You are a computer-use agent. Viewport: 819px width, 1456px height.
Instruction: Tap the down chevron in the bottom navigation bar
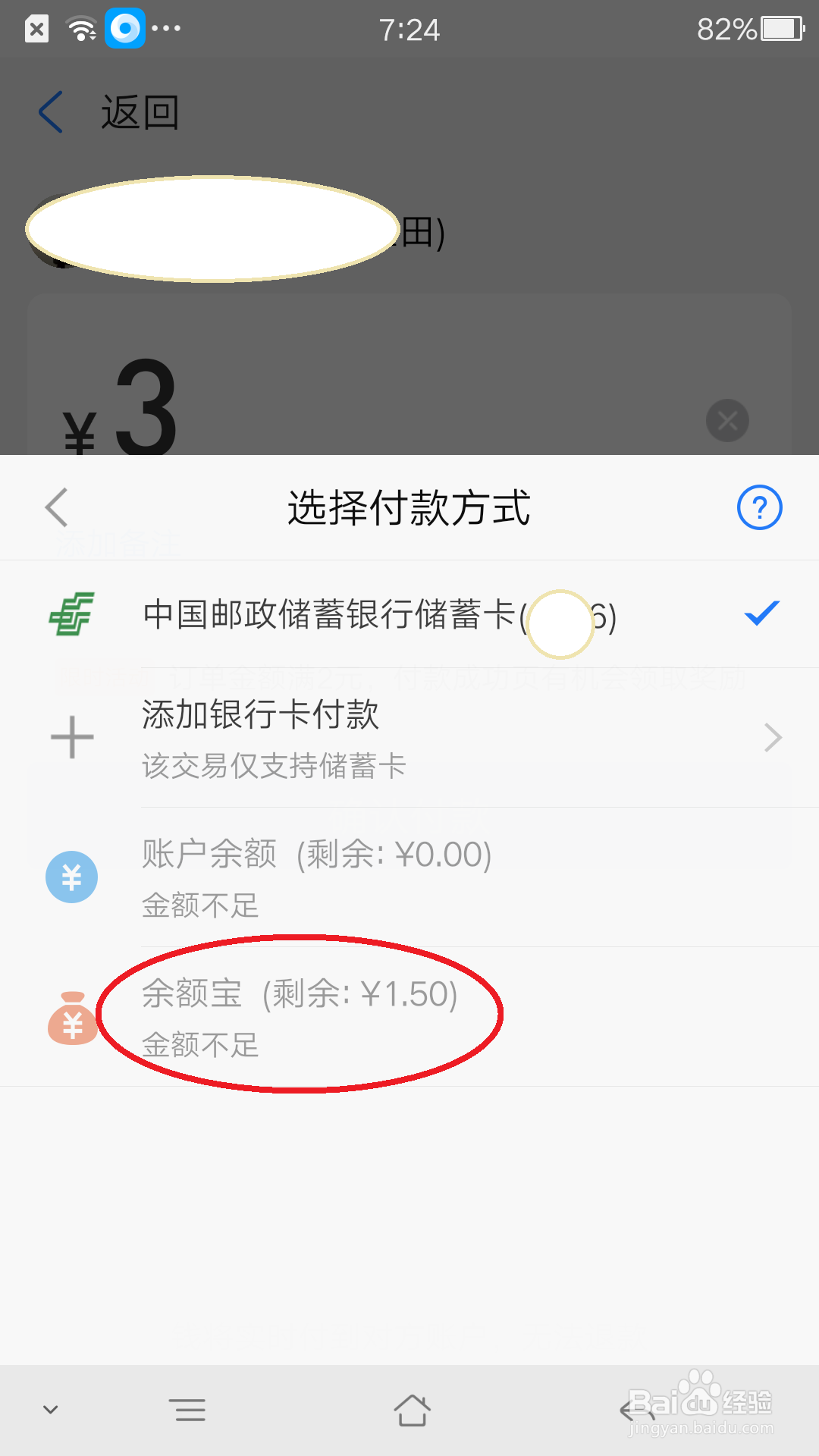point(50,1409)
